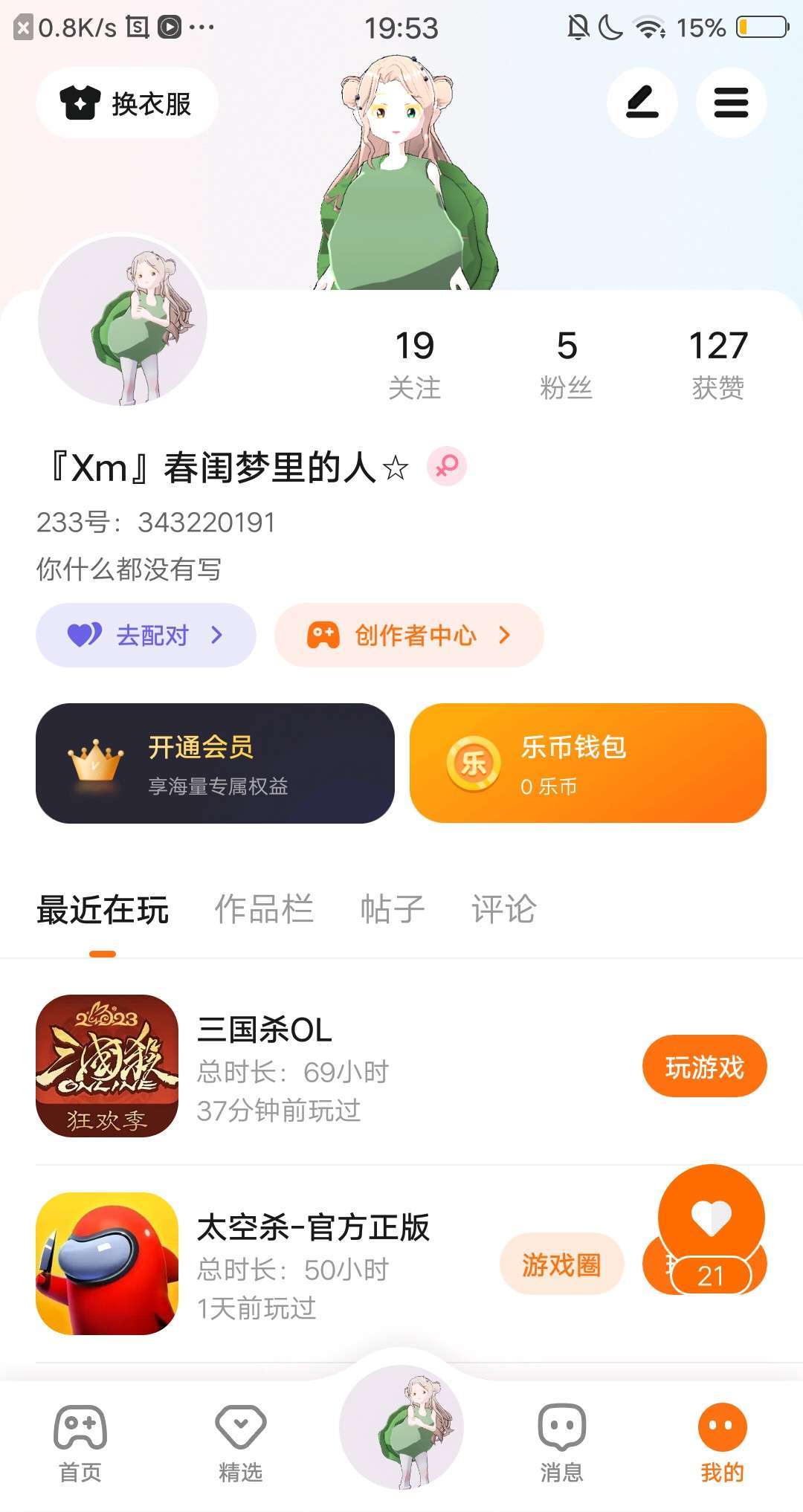The image size is (803, 1512).
Task: Open 开通会员 membership card
Action: 215,763
